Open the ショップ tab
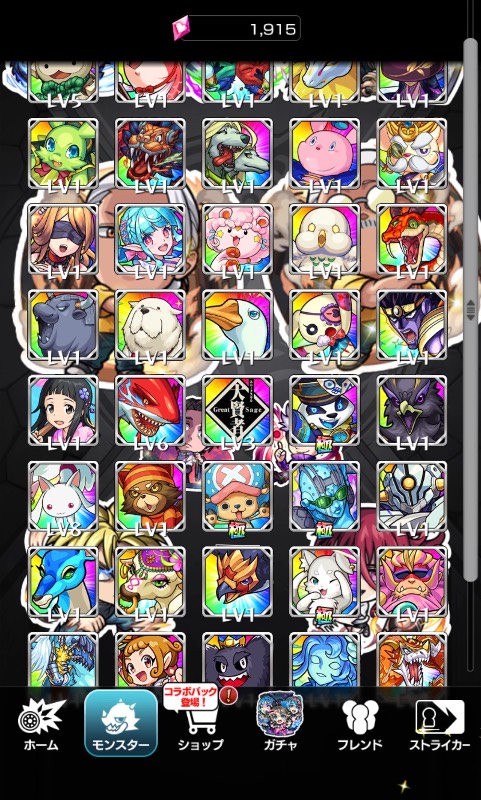The width and height of the screenshot is (481, 800). [x=200, y=723]
